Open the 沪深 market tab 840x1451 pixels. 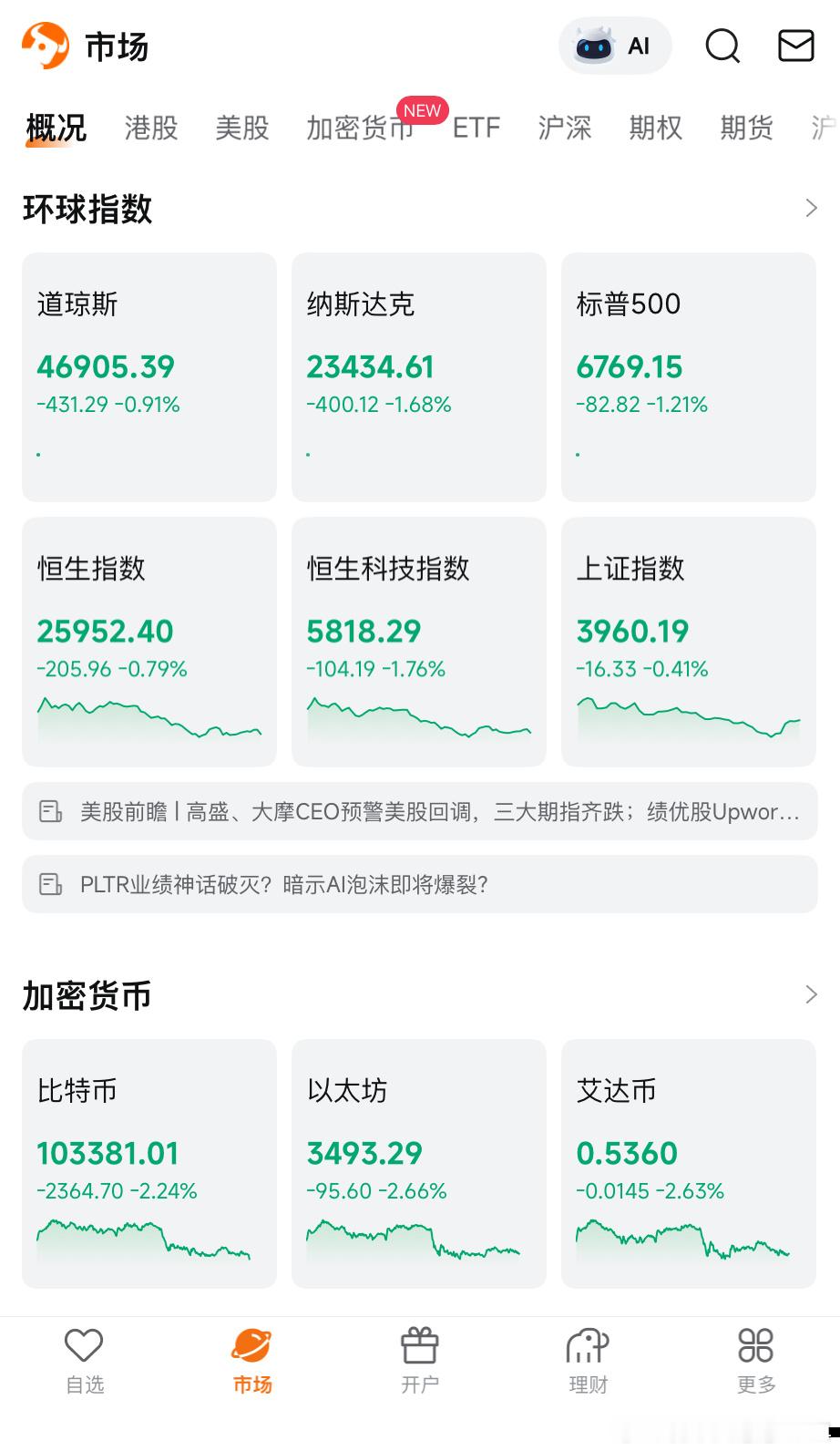(565, 128)
